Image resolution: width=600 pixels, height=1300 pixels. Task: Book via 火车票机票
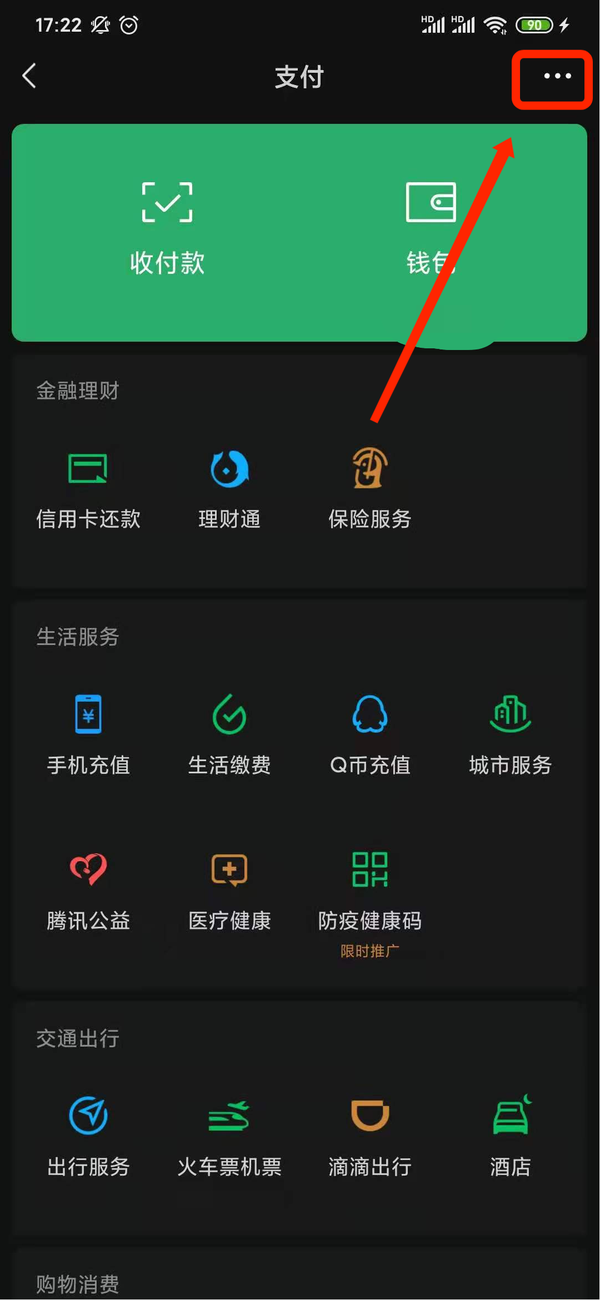(x=229, y=1136)
